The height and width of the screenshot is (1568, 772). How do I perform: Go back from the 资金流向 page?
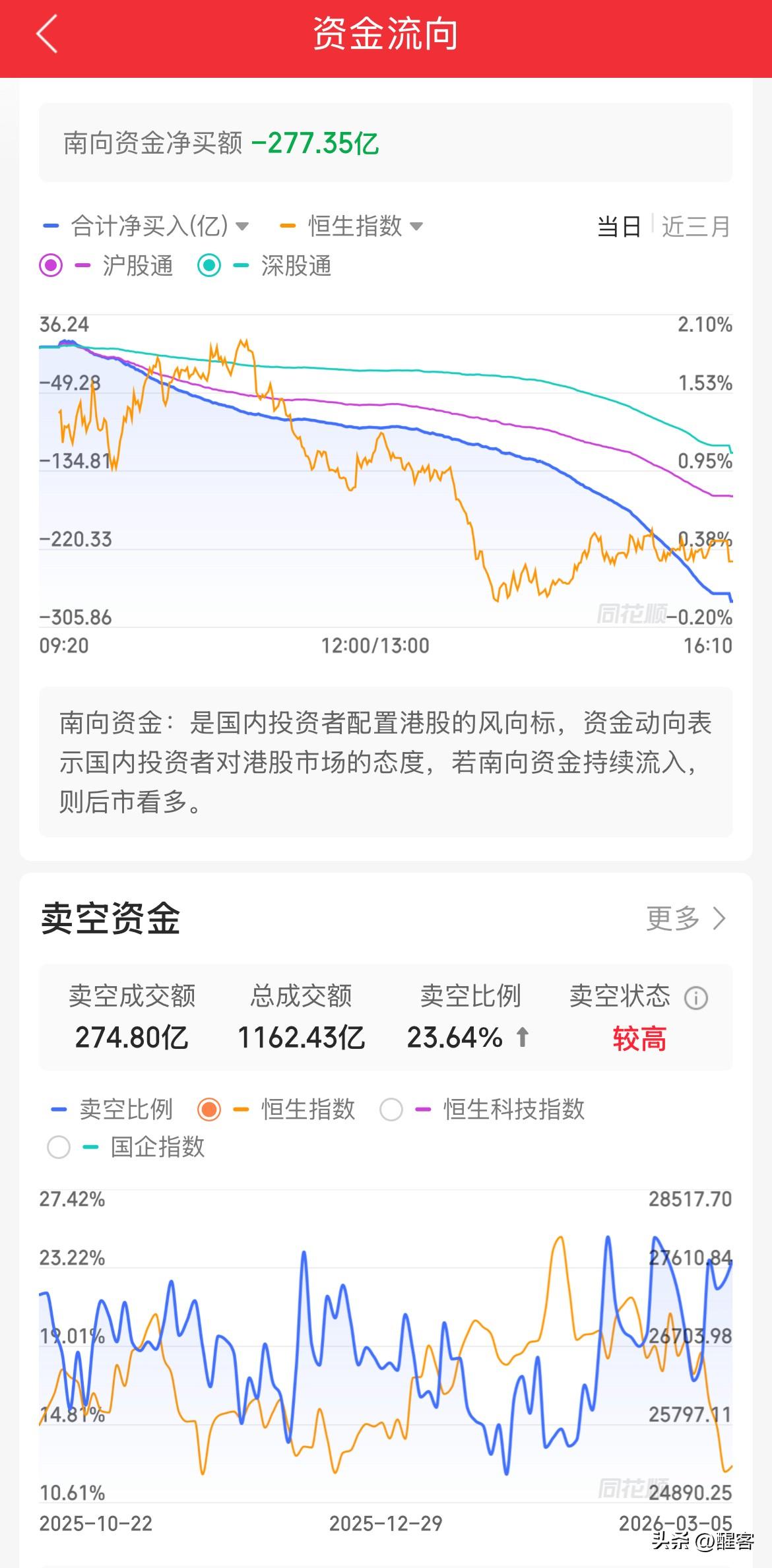point(47,34)
